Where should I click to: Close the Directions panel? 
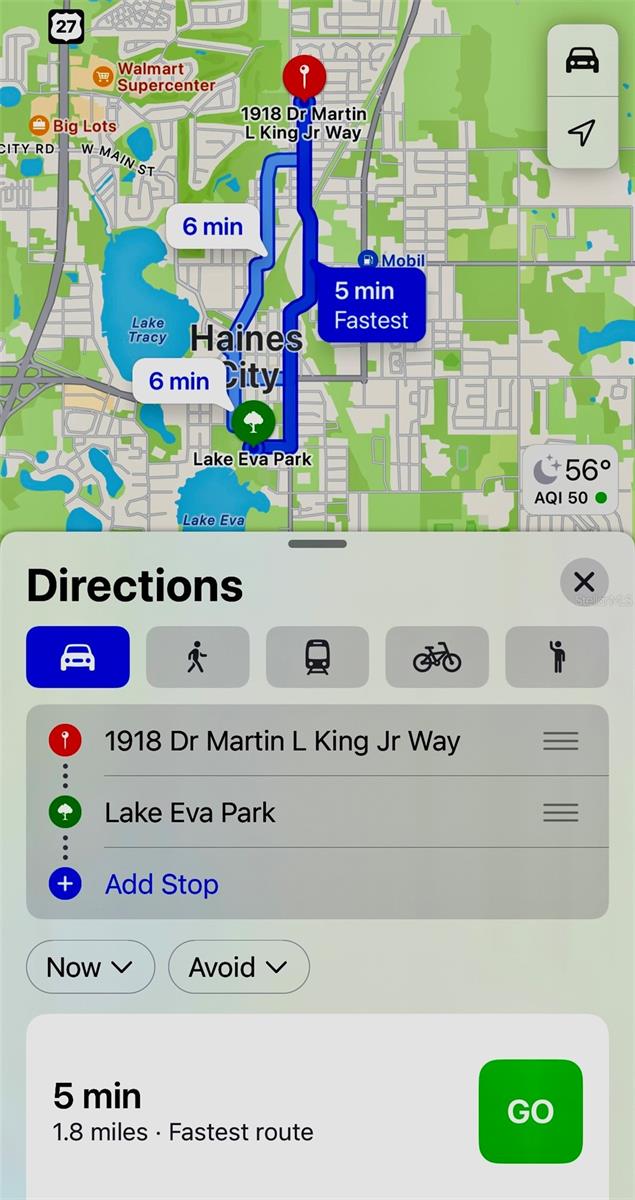pos(584,582)
